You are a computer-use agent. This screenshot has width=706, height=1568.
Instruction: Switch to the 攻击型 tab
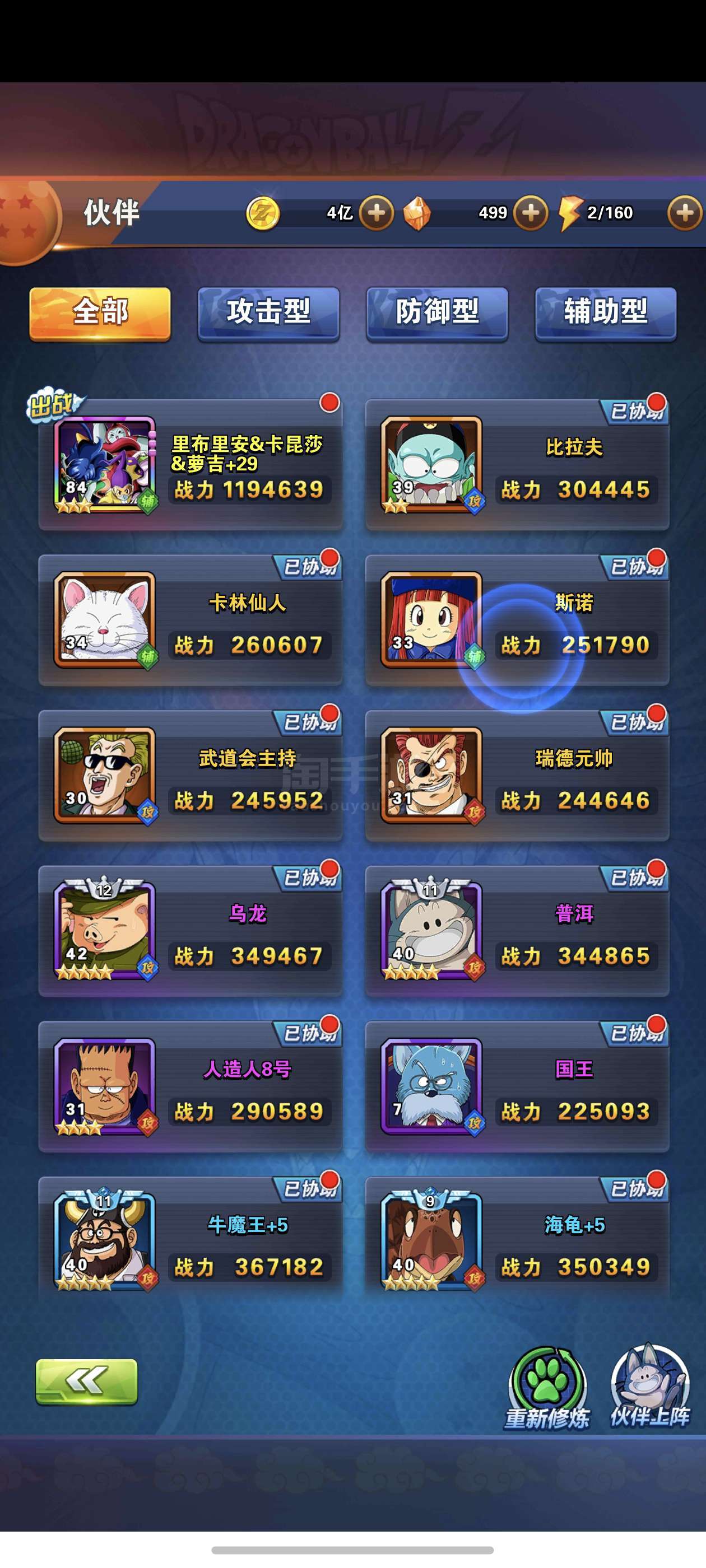coord(268,313)
